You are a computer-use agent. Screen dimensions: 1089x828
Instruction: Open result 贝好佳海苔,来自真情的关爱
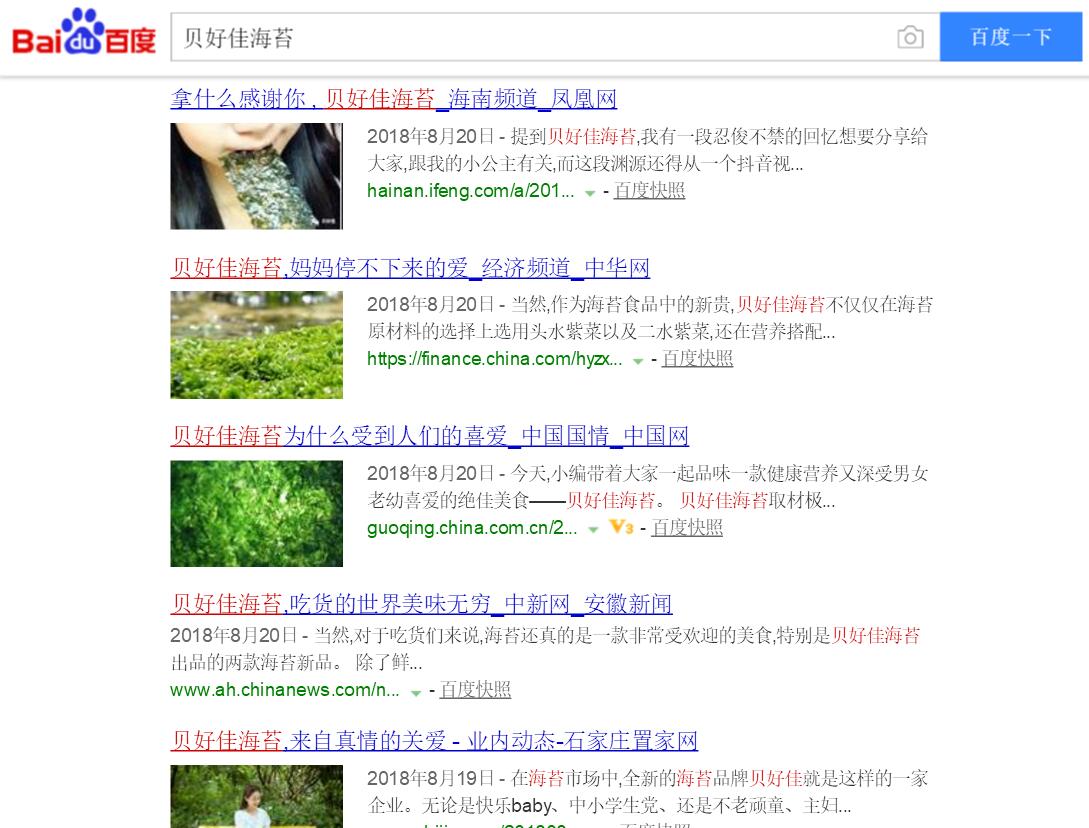point(434,741)
